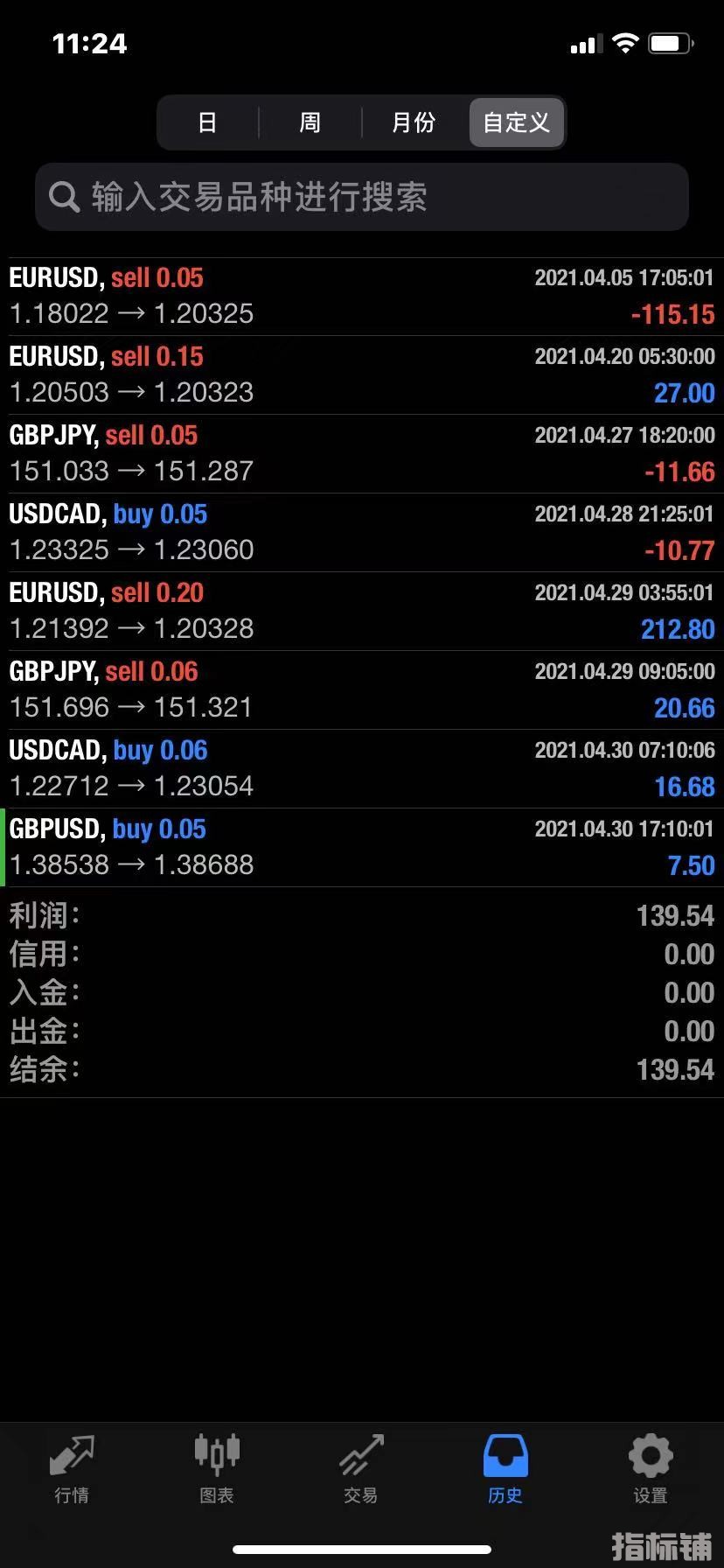View the GBPJPY sell 0.05 trade details
724x1568 pixels.
click(x=362, y=453)
